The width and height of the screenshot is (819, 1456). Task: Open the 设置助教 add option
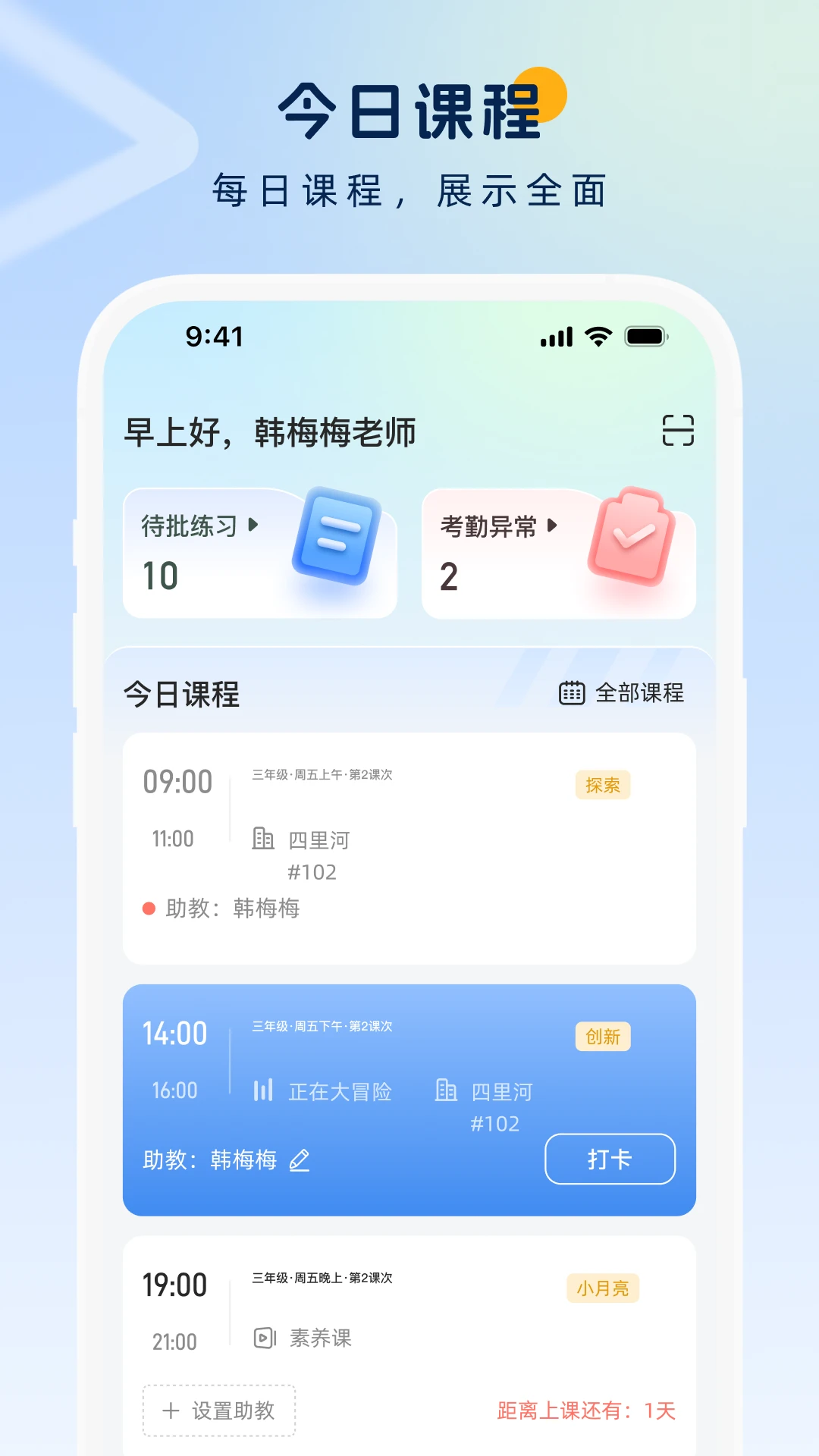coord(218,1410)
